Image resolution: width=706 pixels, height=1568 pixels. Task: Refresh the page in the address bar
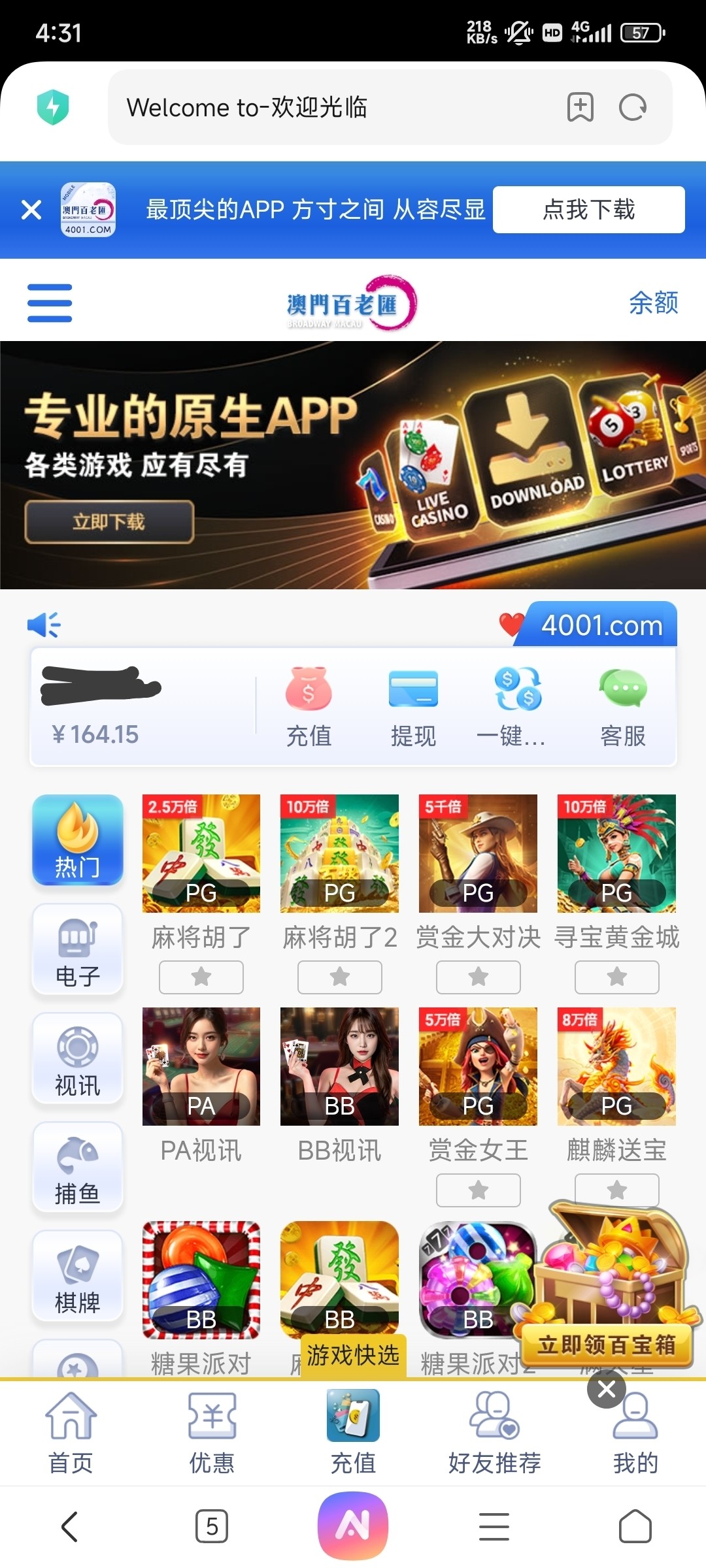tap(632, 107)
